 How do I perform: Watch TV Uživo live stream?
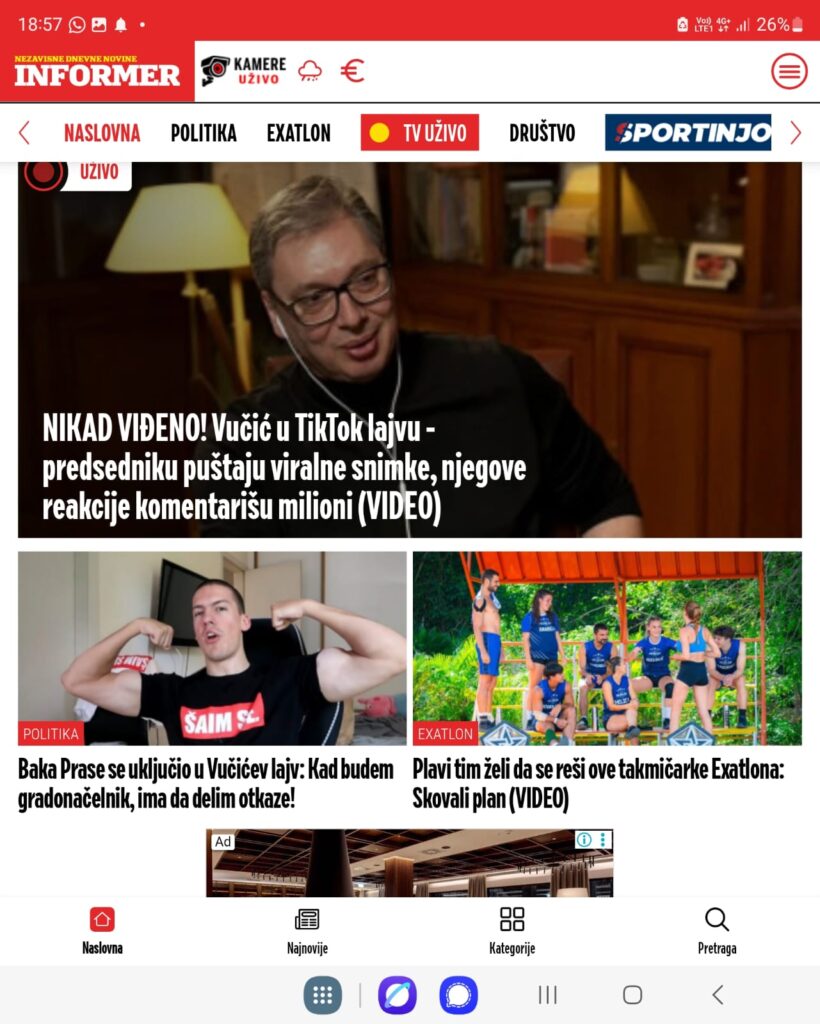pos(420,133)
